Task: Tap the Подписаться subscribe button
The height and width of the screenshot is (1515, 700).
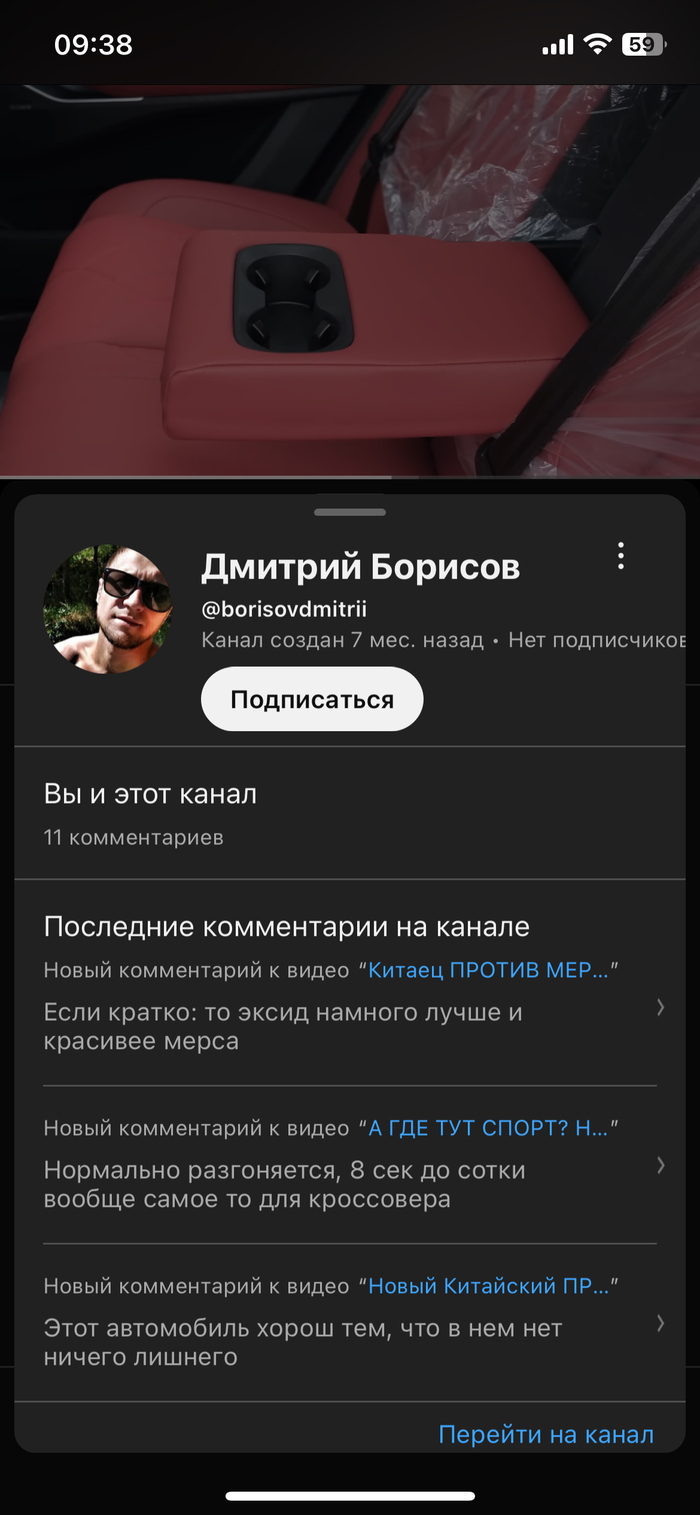Action: (312, 699)
